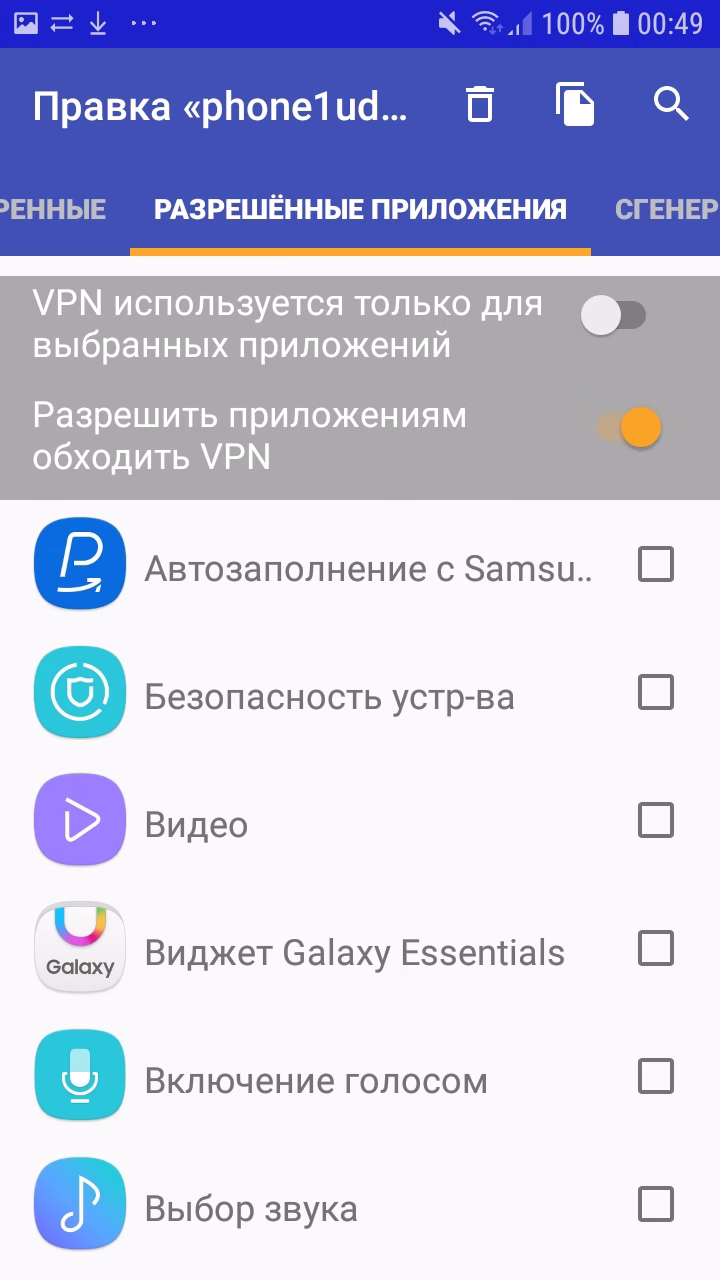720x1280 pixels.
Task: Switch to the СГЕНЕР… tab
Action: point(666,209)
